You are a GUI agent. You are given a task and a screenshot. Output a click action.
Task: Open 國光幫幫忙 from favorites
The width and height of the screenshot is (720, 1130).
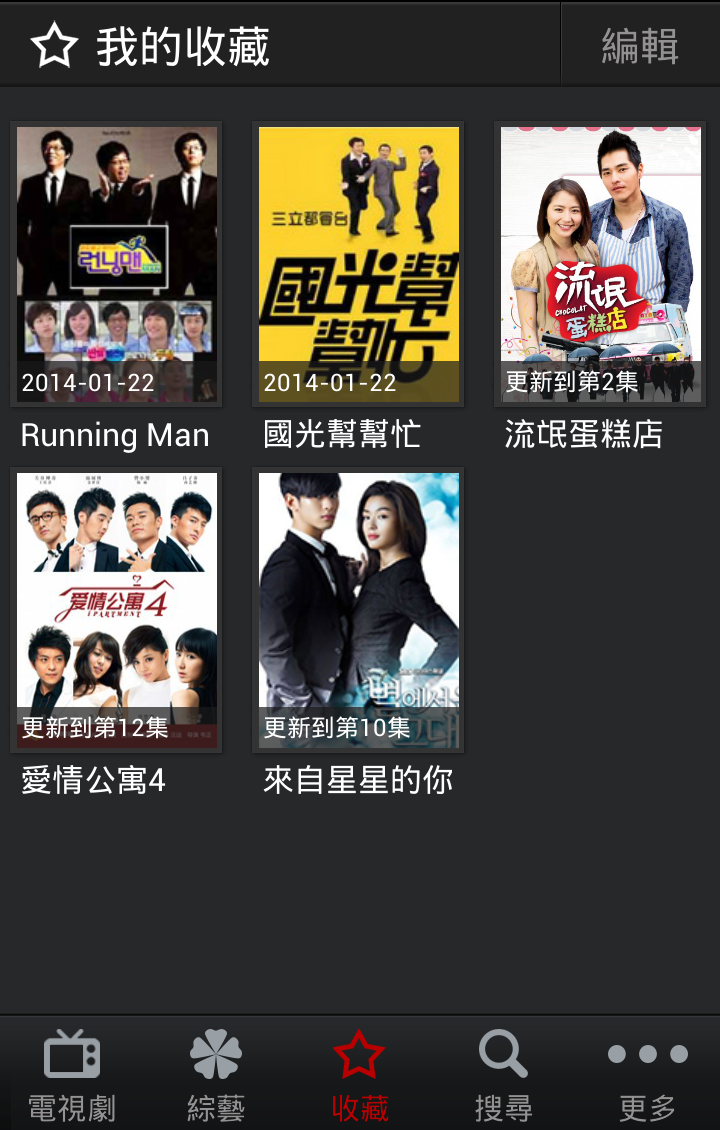(x=358, y=265)
